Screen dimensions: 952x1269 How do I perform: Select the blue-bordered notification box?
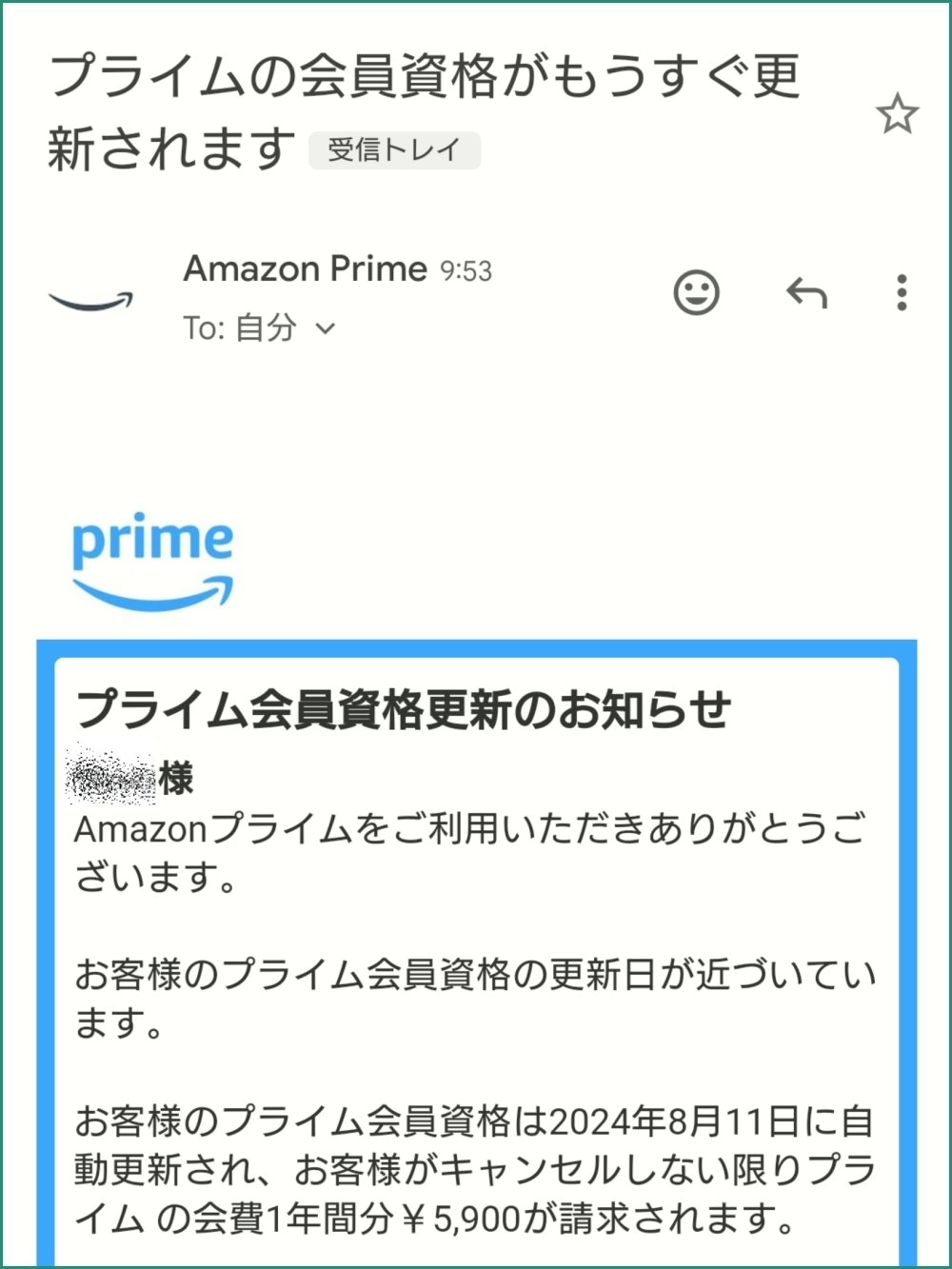pyautogui.click(x=476, y=952)
